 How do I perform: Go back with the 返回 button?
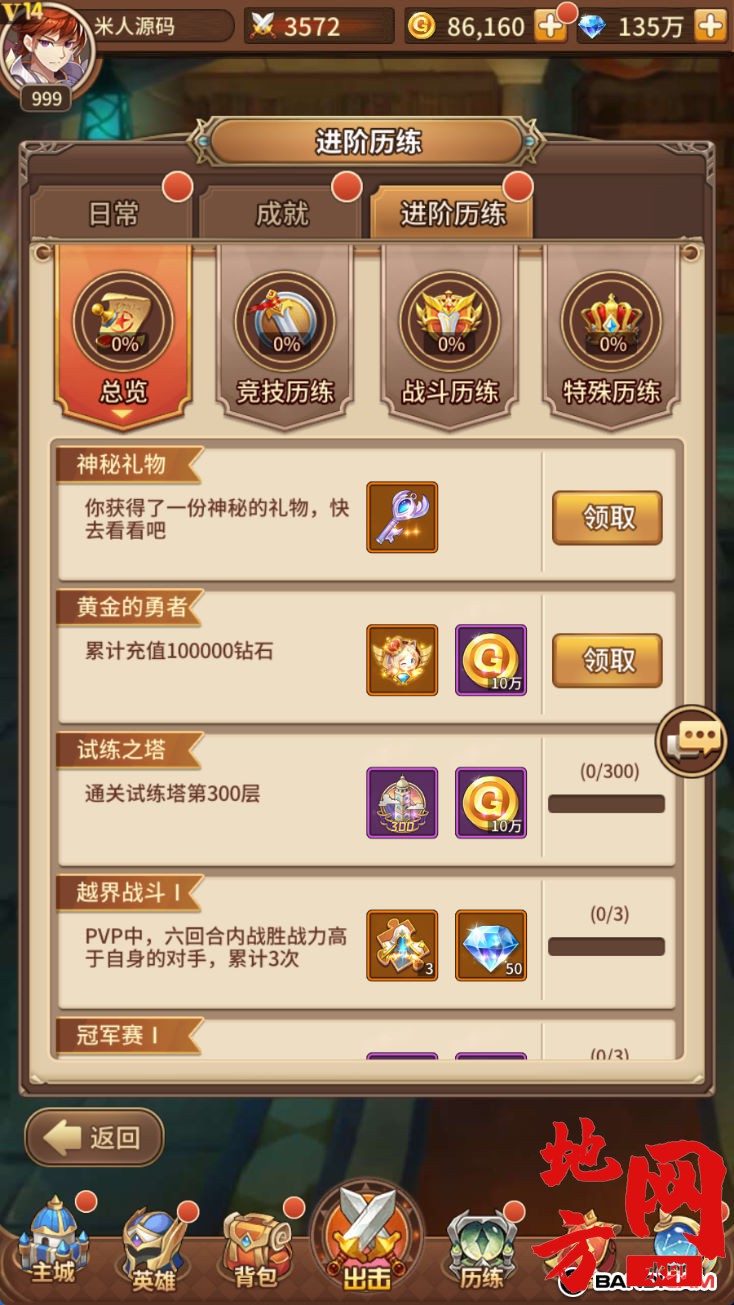[x=95, y=1137]
